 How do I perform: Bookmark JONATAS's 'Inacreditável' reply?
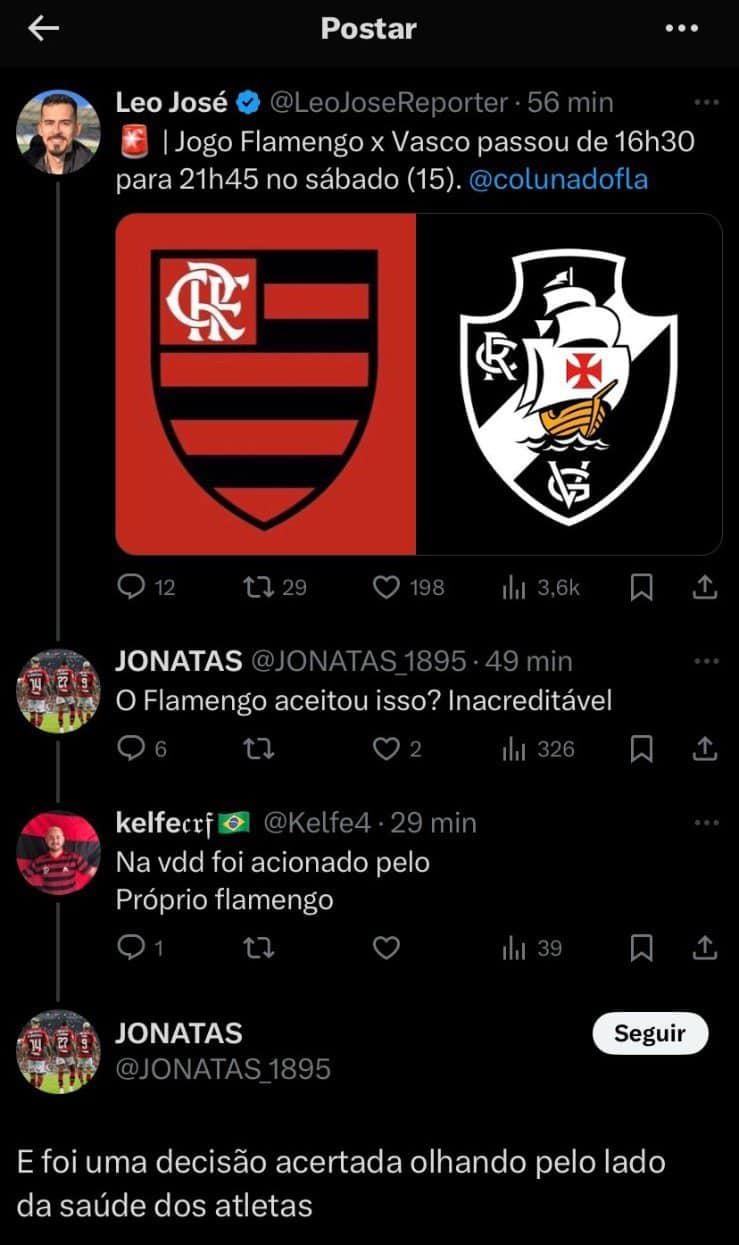coord(642,748)
